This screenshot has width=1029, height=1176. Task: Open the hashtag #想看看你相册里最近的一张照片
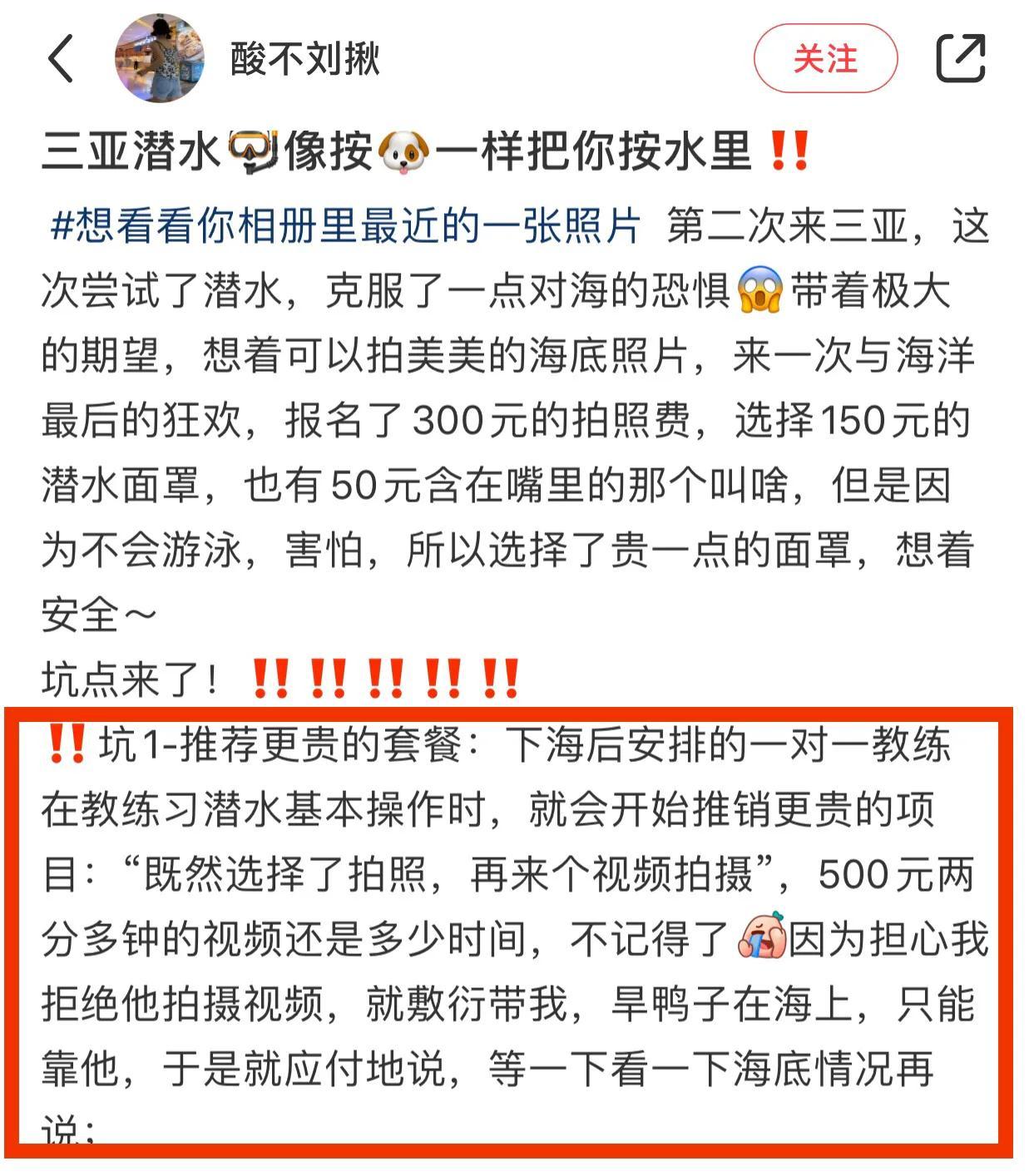[x=346, y=226]
